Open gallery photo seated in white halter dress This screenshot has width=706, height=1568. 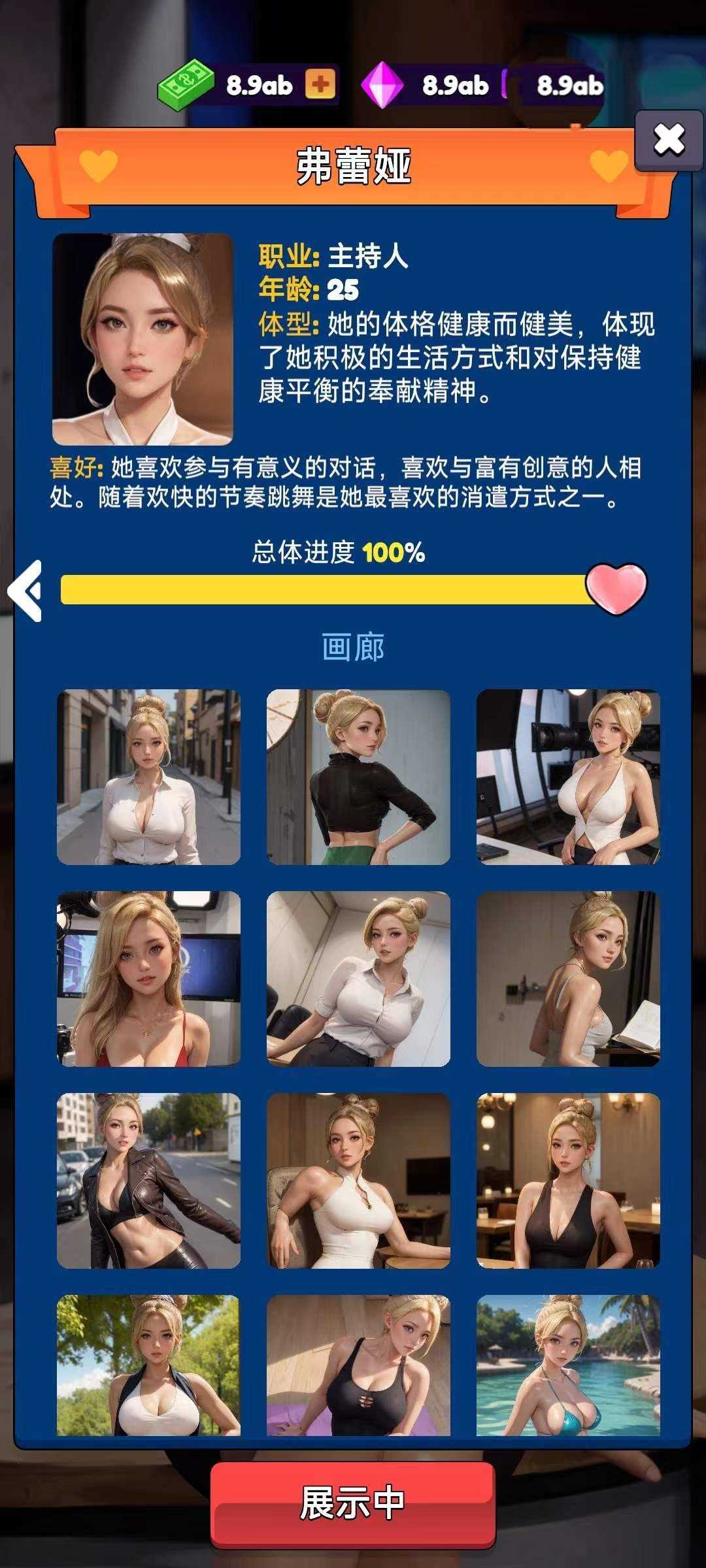coord(358,1181)
